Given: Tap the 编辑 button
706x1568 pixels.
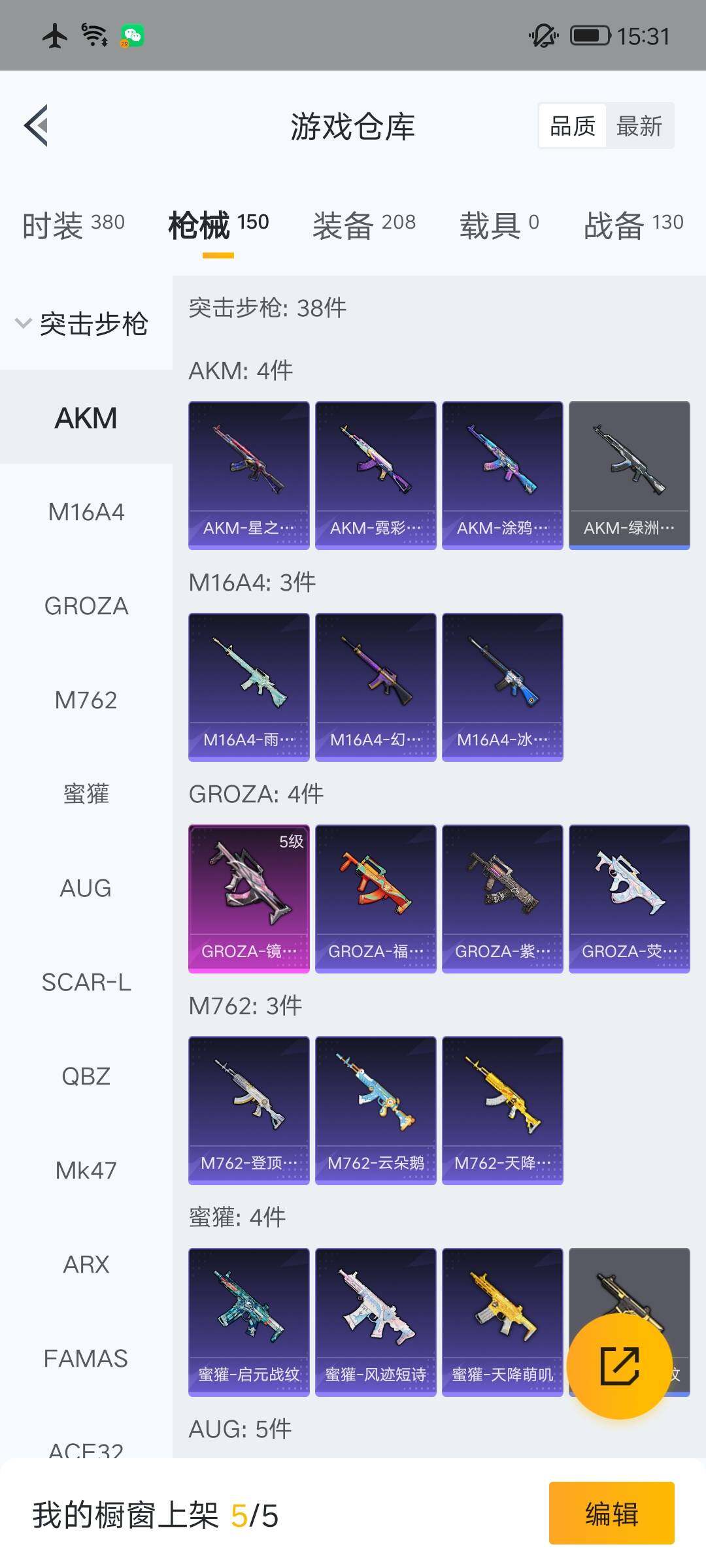Looking at the screenshot, I should click(611, 1514).
